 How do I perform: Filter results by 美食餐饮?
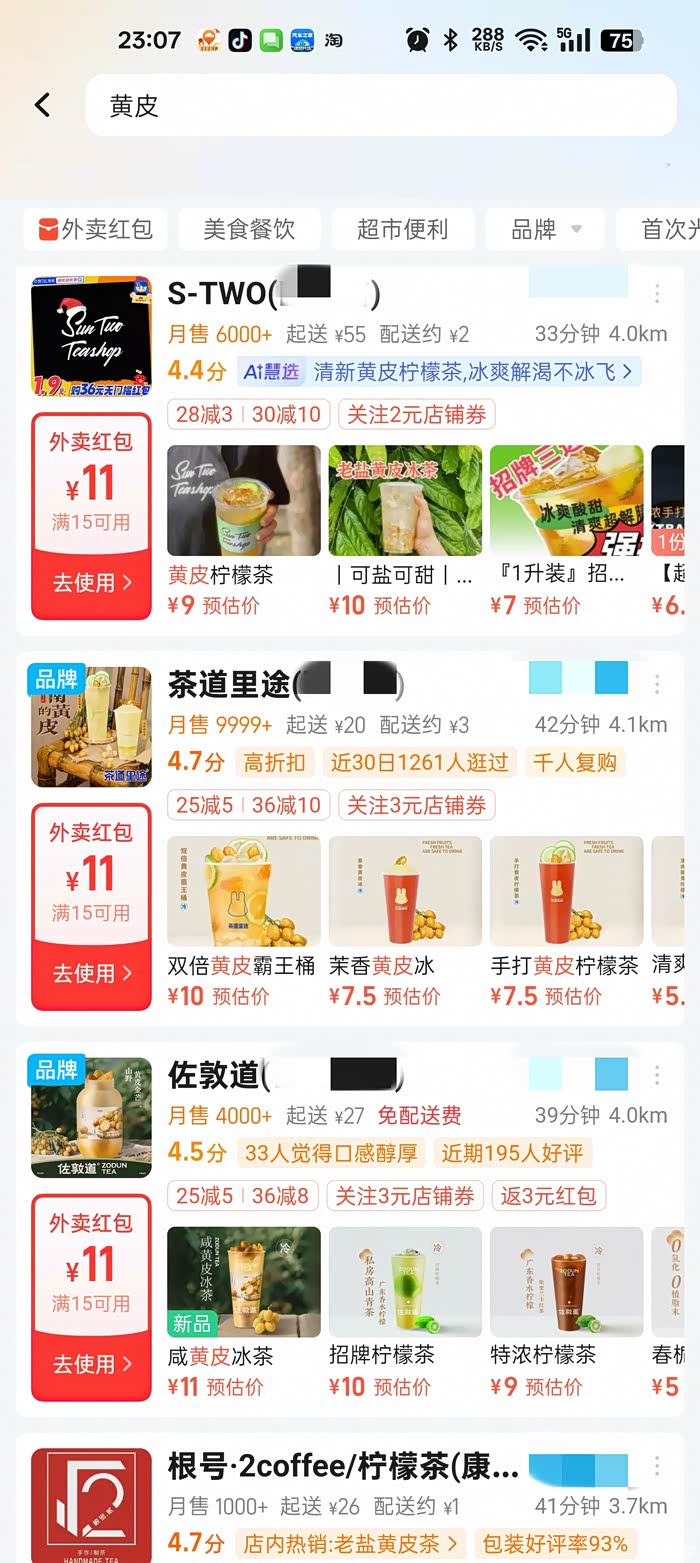click(249, 229)
